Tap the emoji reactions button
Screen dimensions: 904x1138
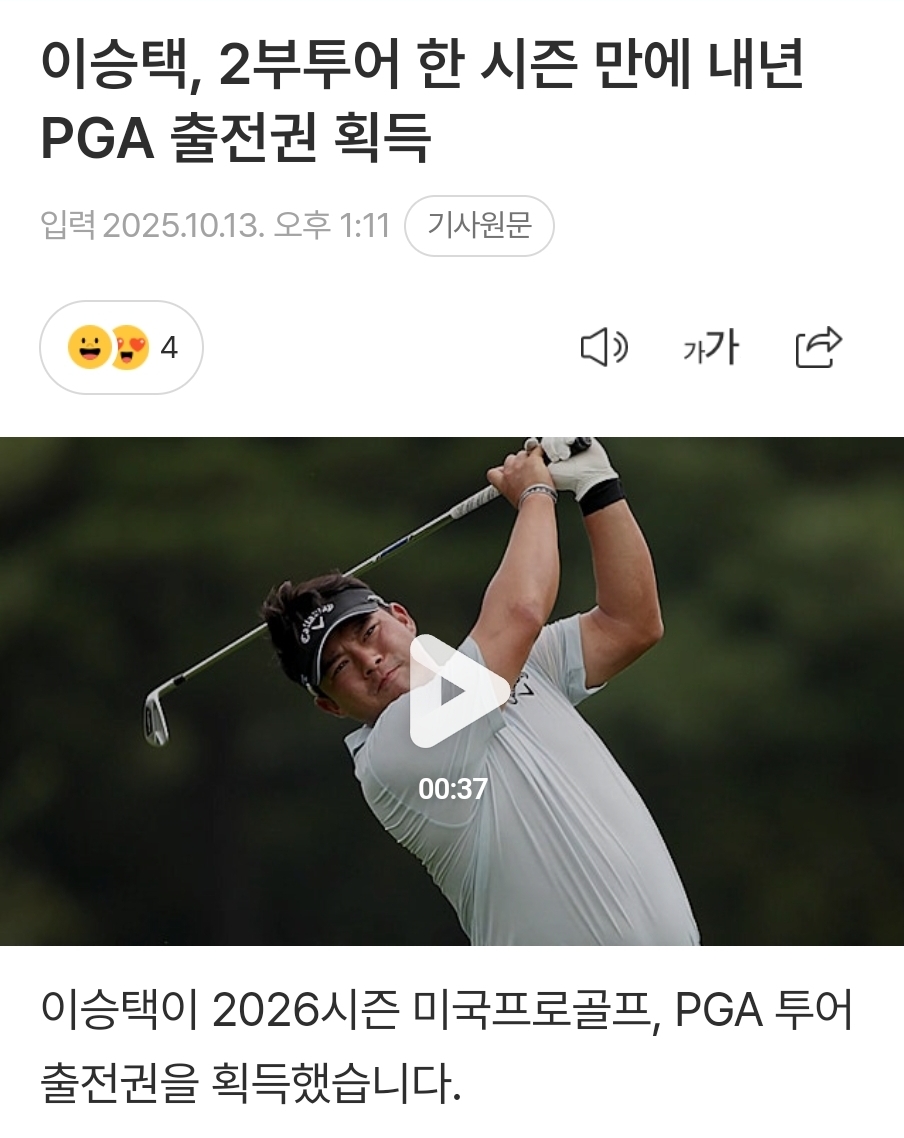click(121, 348)
